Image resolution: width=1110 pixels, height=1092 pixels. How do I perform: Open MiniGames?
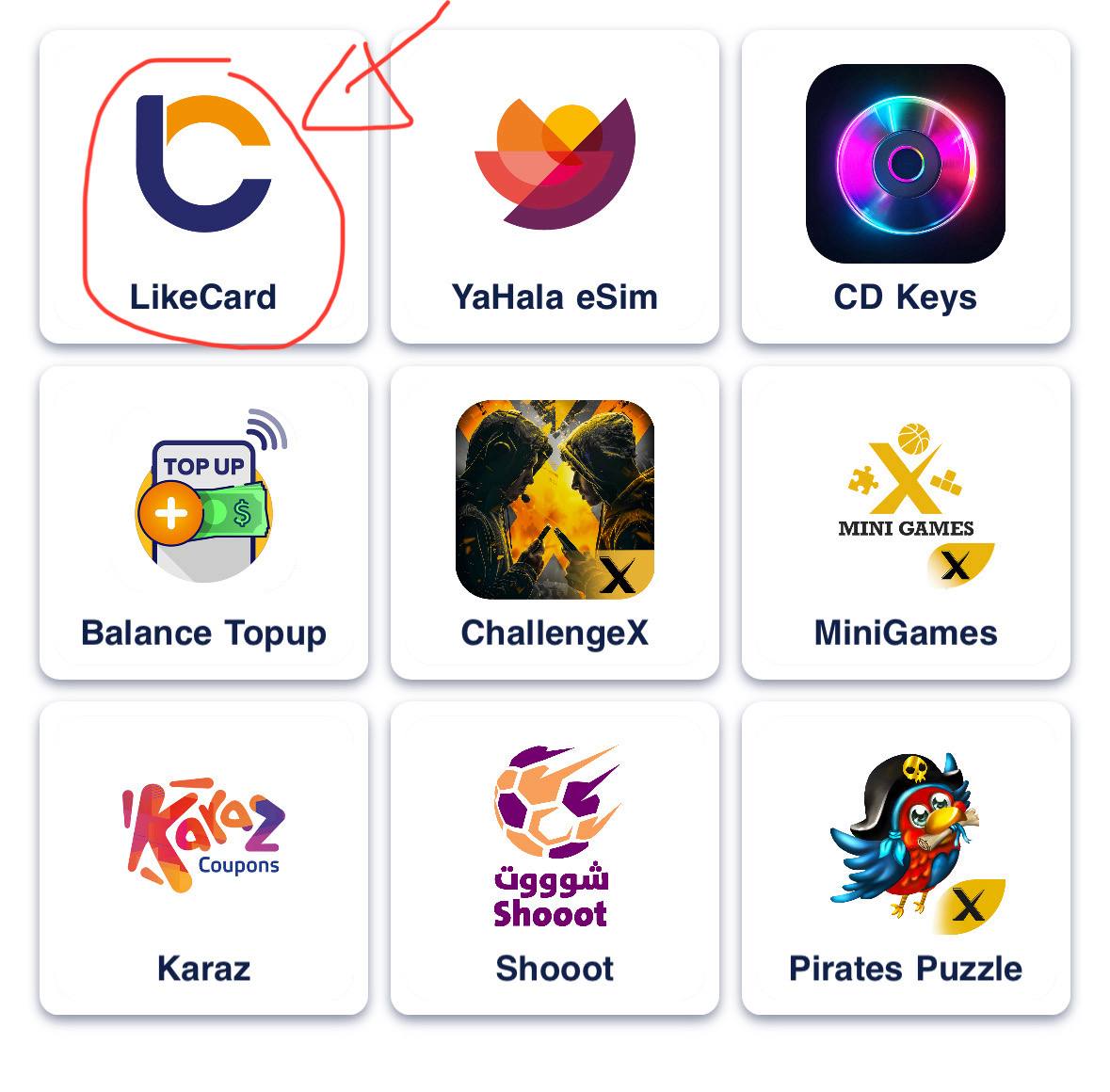coord(906,522)
